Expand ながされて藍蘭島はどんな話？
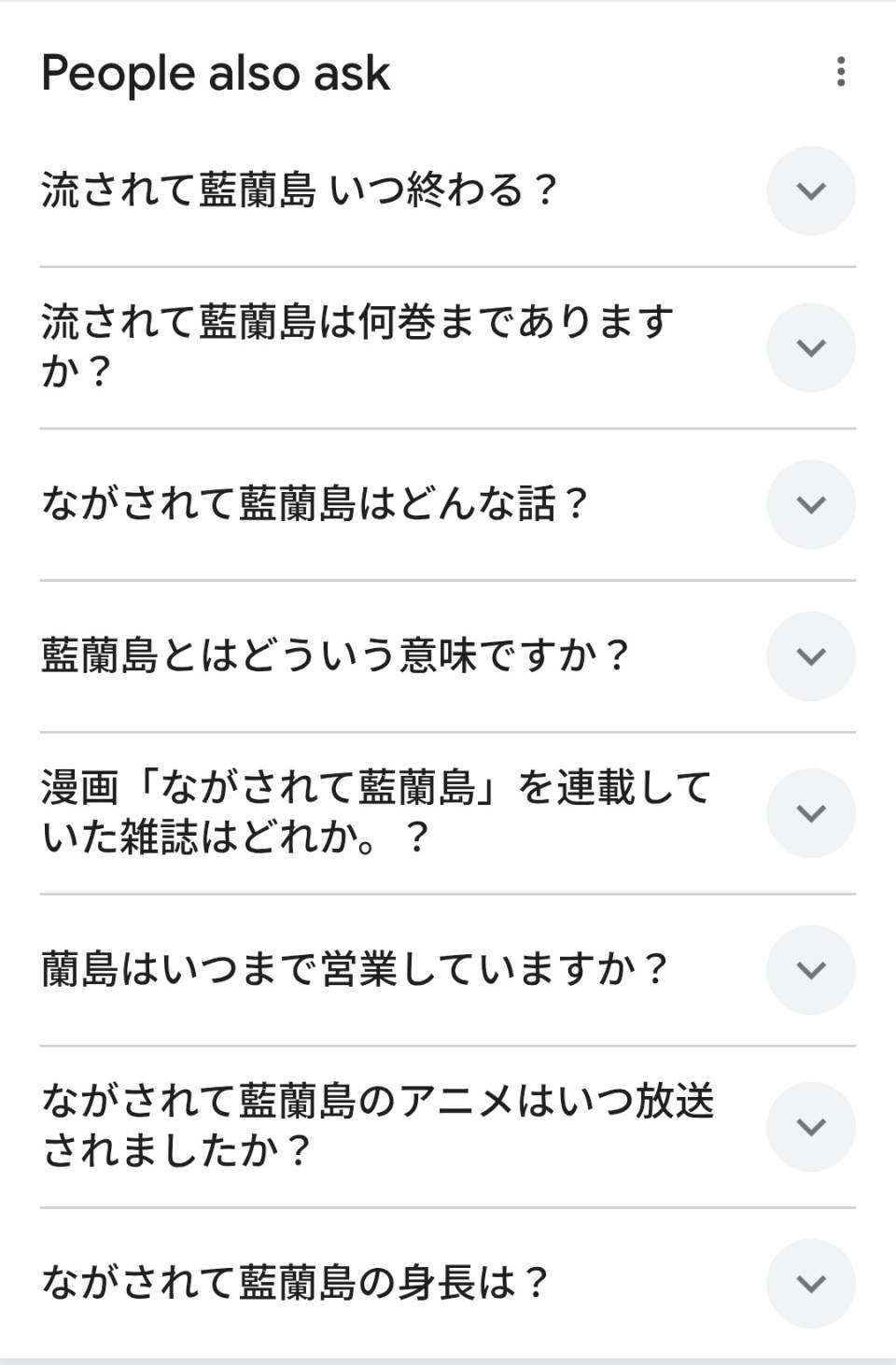 (x=810, y=505)
